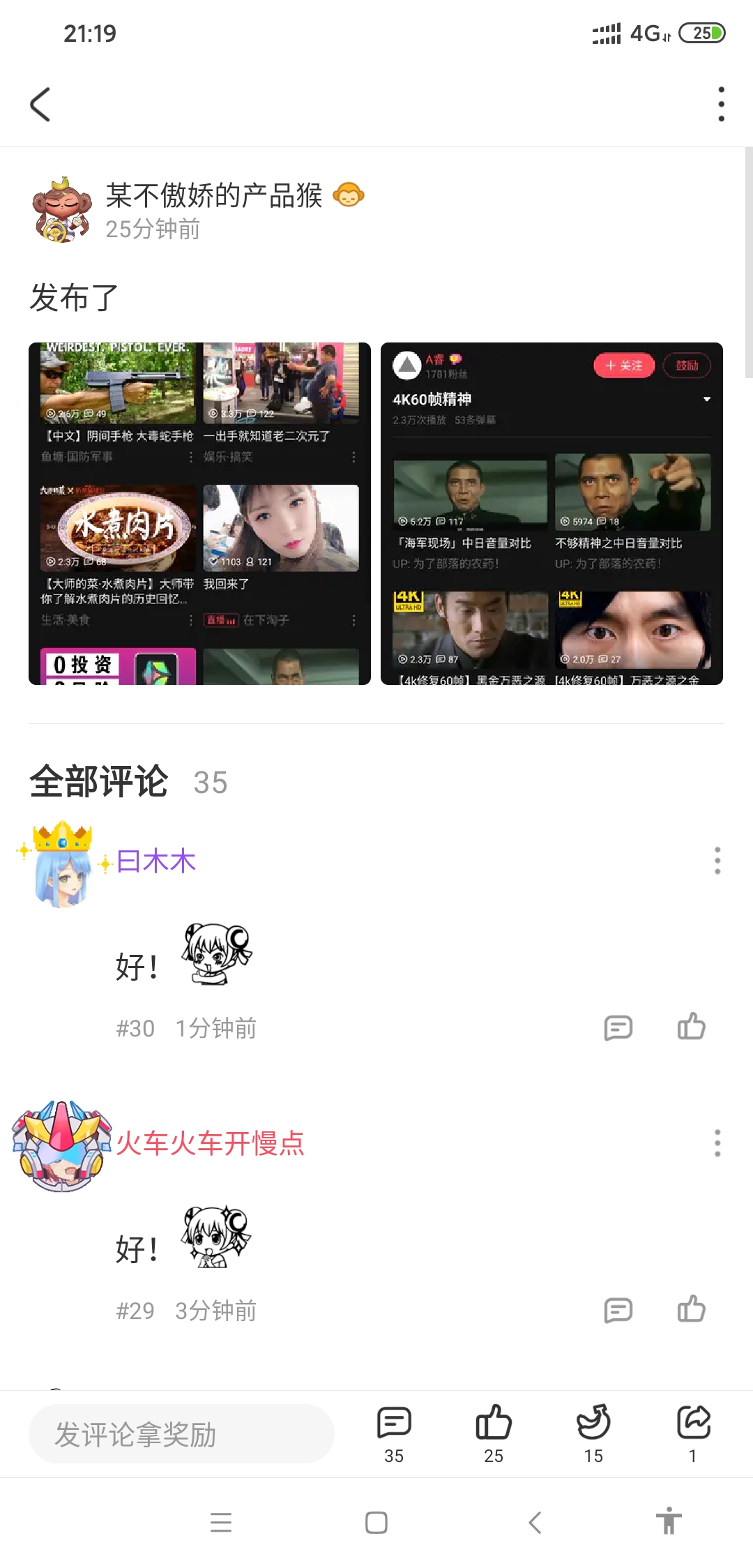Go back using the top-left arrow
The height and width of the screenshot is (1568, 753).
[x=40, y=105]
